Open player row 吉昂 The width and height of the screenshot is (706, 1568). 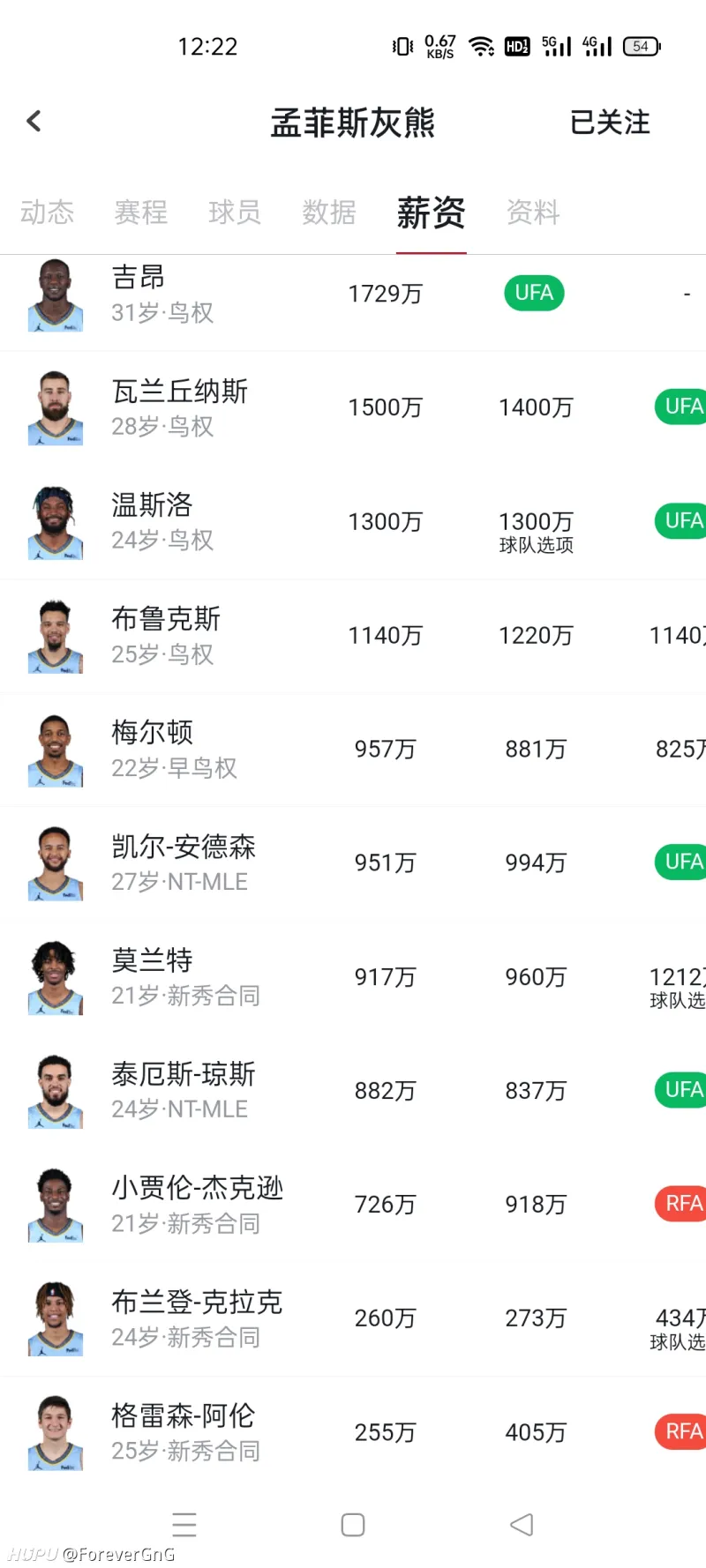[353, 295]
